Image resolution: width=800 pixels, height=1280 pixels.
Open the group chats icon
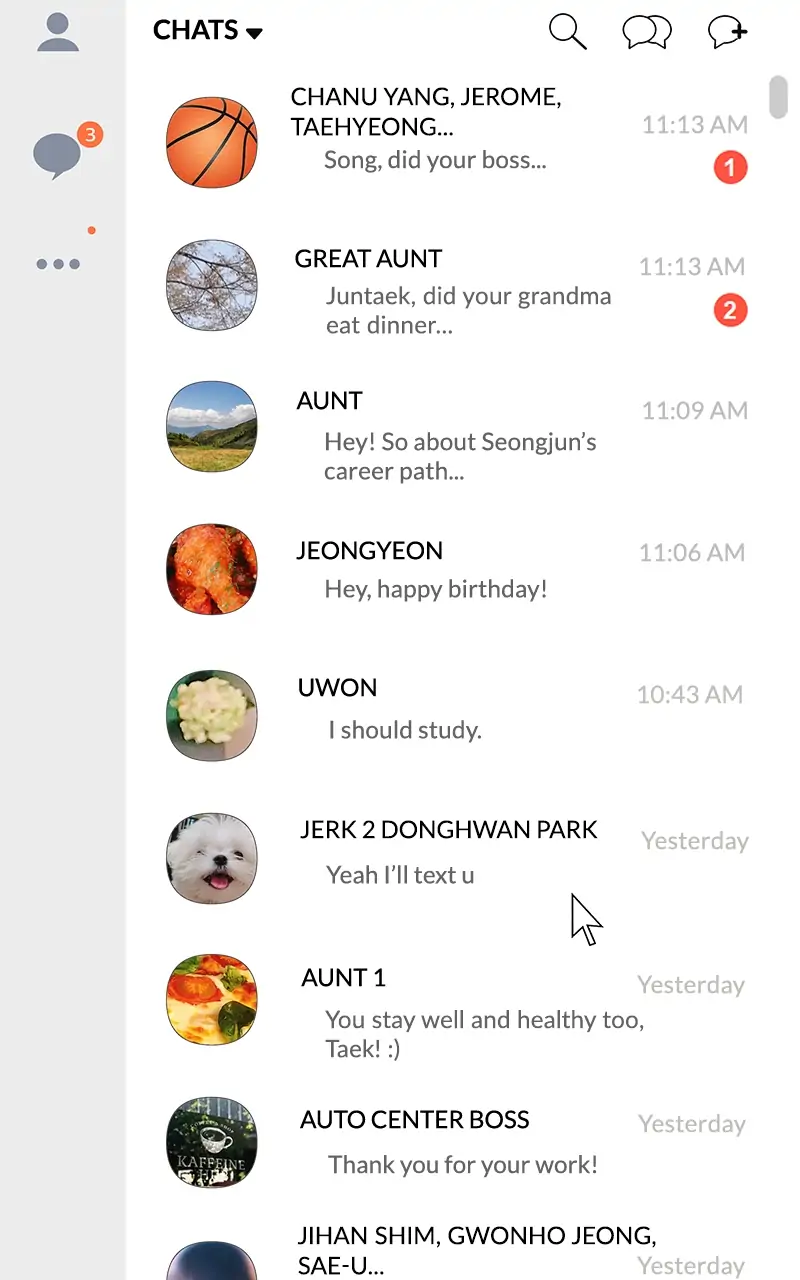tap(646, 32)
